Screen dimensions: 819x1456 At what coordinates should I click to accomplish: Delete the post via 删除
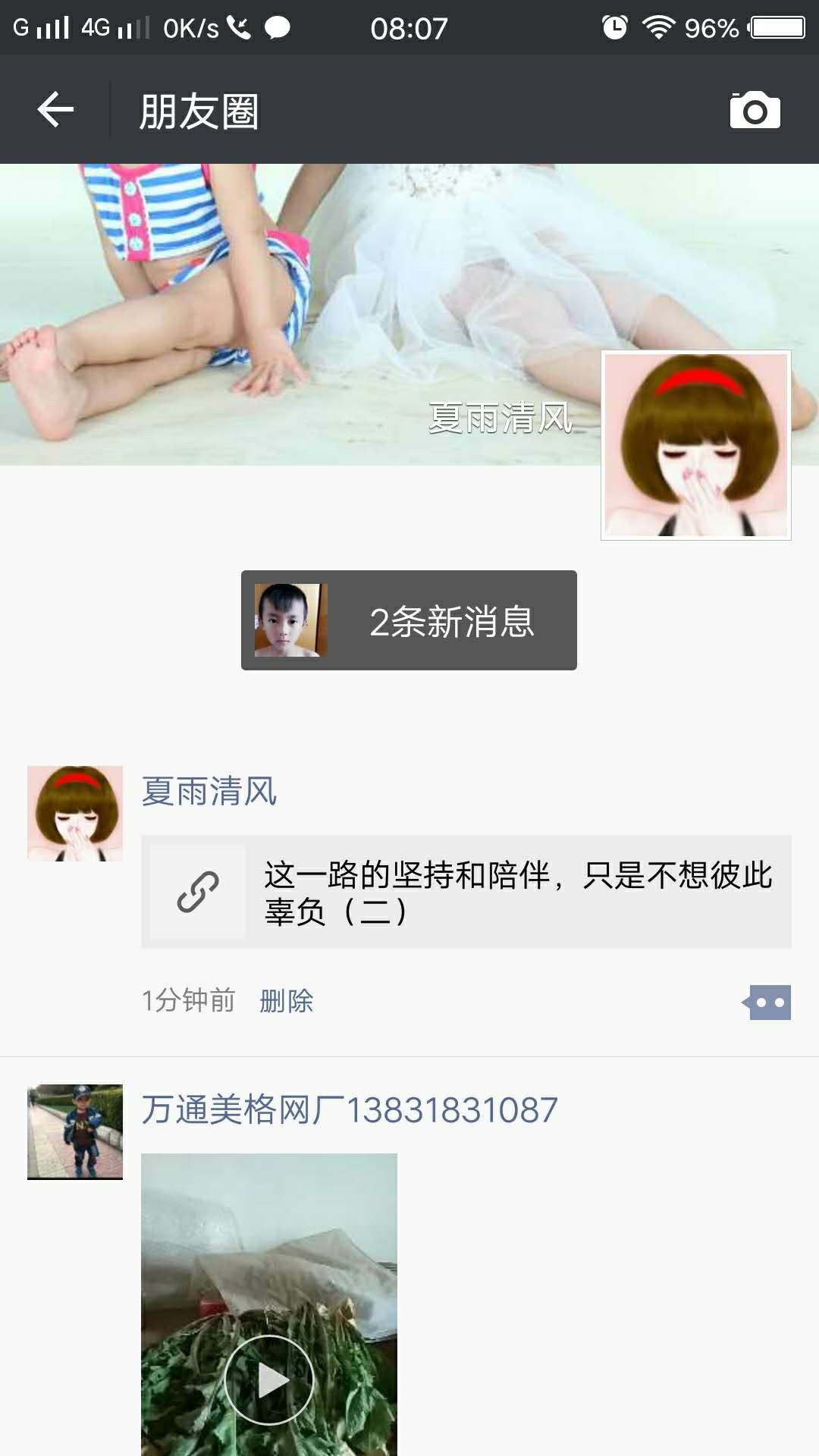(x=286, y=1001)
